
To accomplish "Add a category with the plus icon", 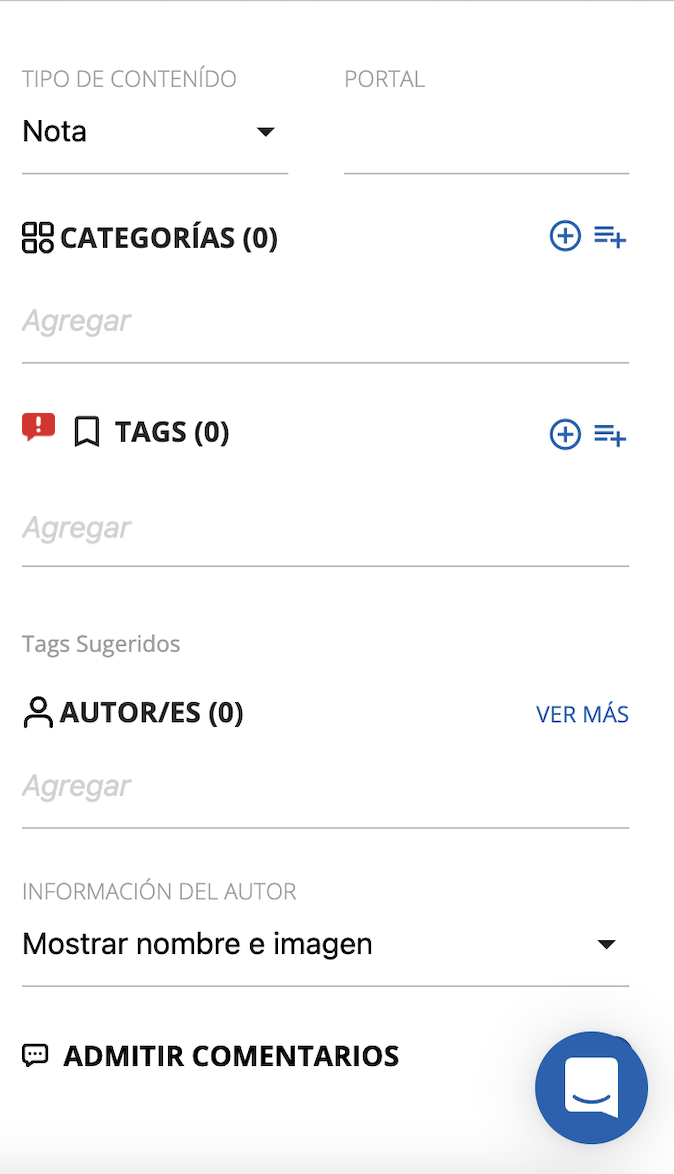I will point(565,237).
